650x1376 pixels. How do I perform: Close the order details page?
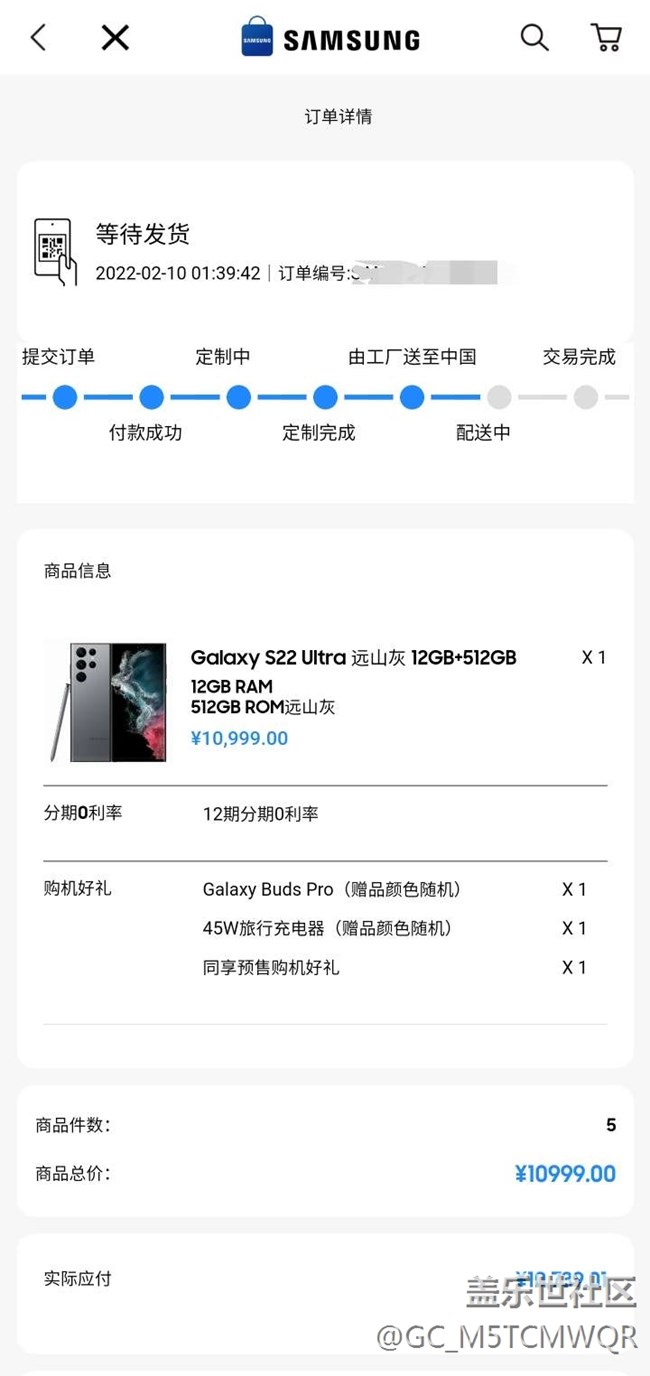click(x=116, y=38)
